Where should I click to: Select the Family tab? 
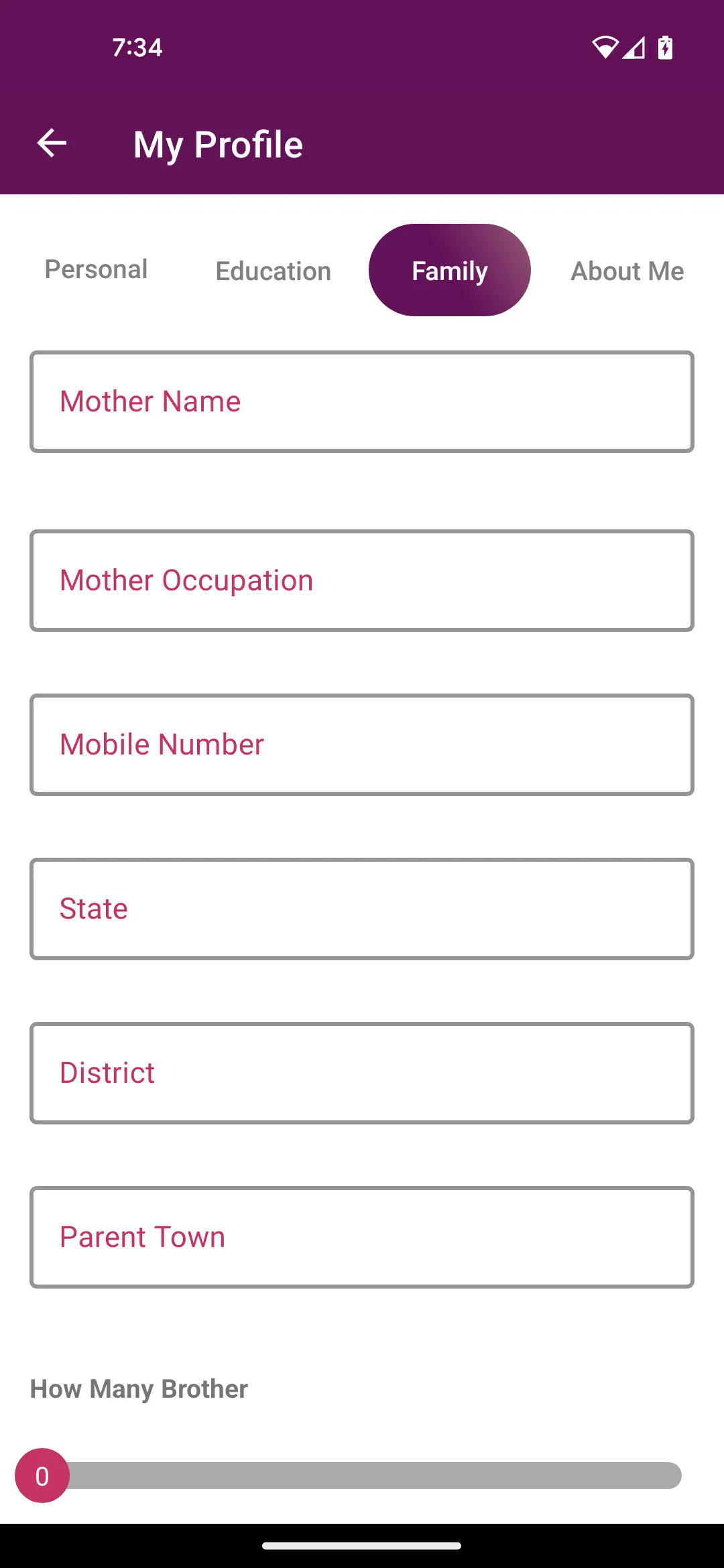click(448, 270)
